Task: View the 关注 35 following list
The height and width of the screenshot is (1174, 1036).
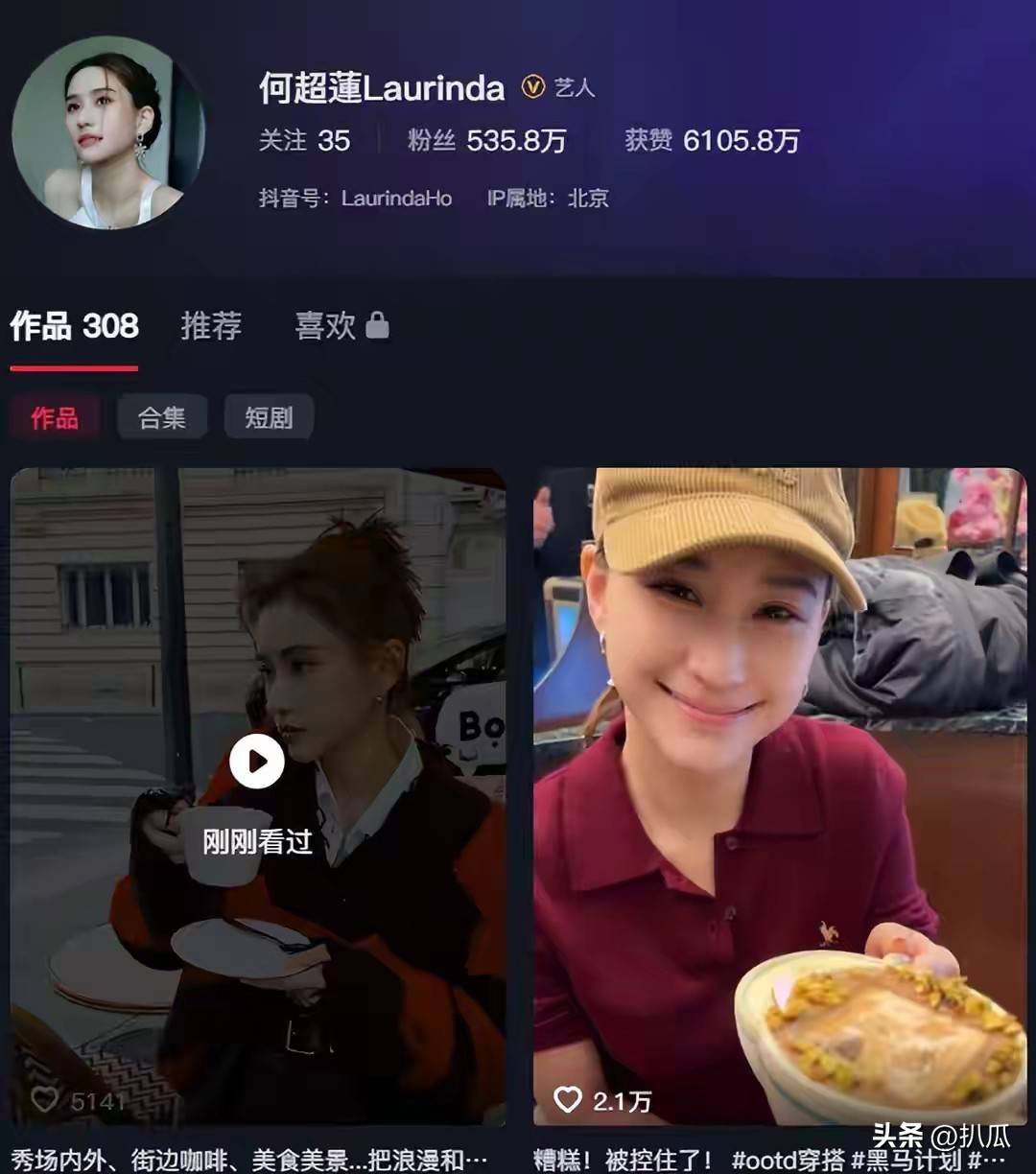Action: click(x=304, y=141)
